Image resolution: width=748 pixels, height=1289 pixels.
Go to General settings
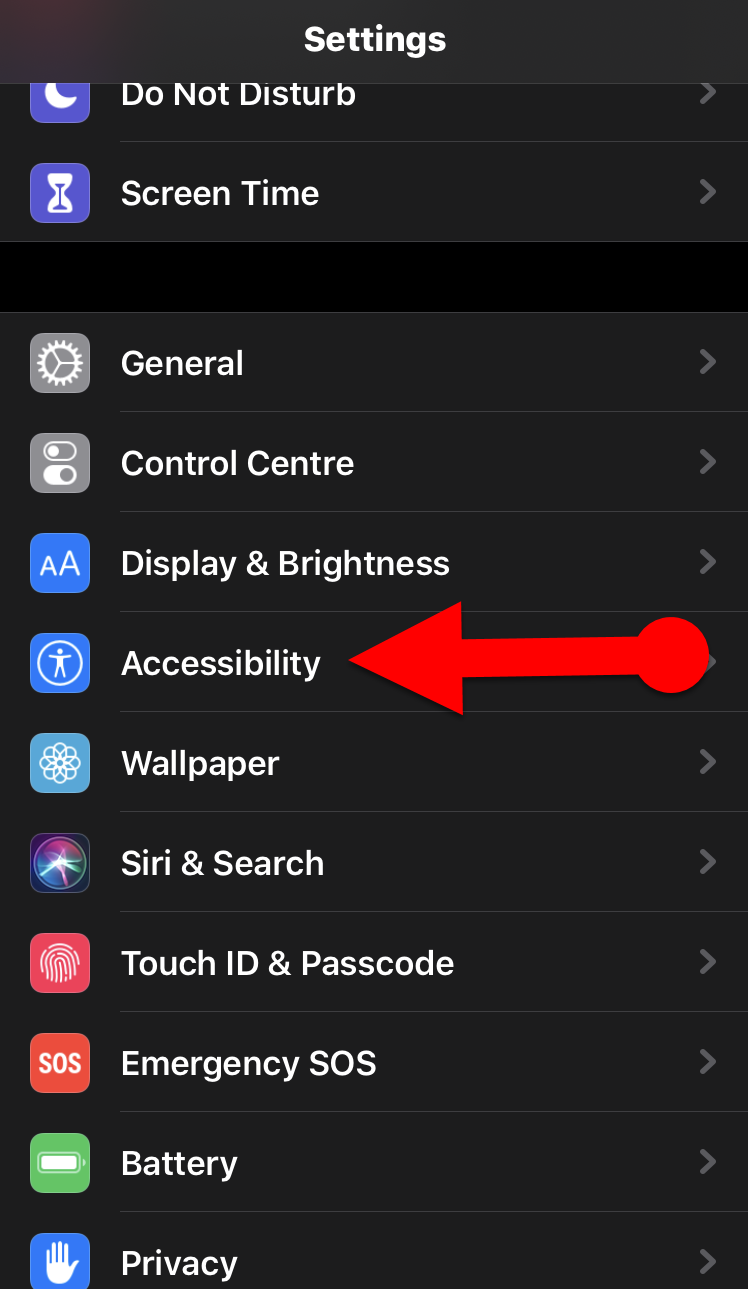click(x=182, y=363)
